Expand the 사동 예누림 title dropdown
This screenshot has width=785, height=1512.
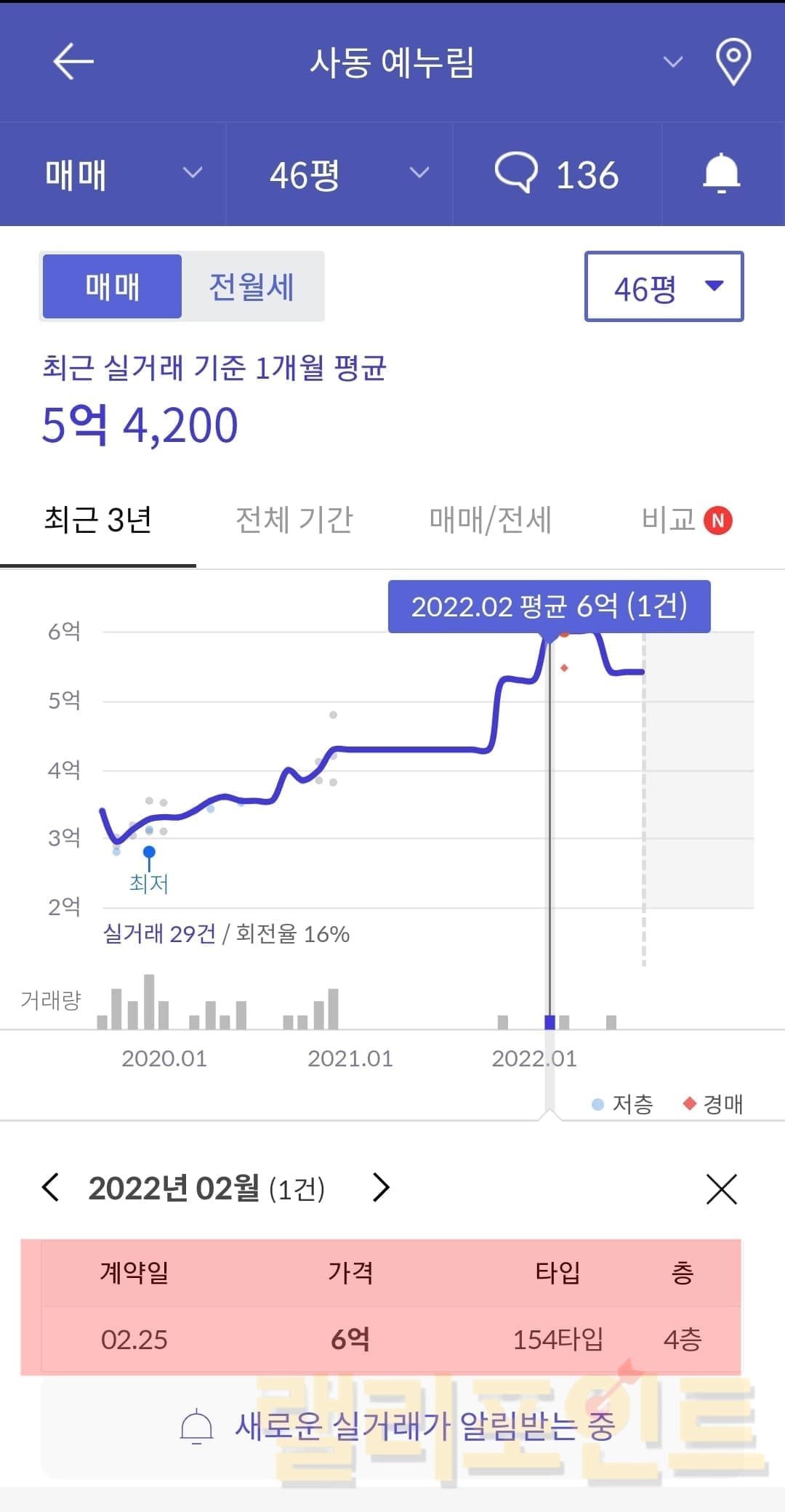click(x=673, y=62)
